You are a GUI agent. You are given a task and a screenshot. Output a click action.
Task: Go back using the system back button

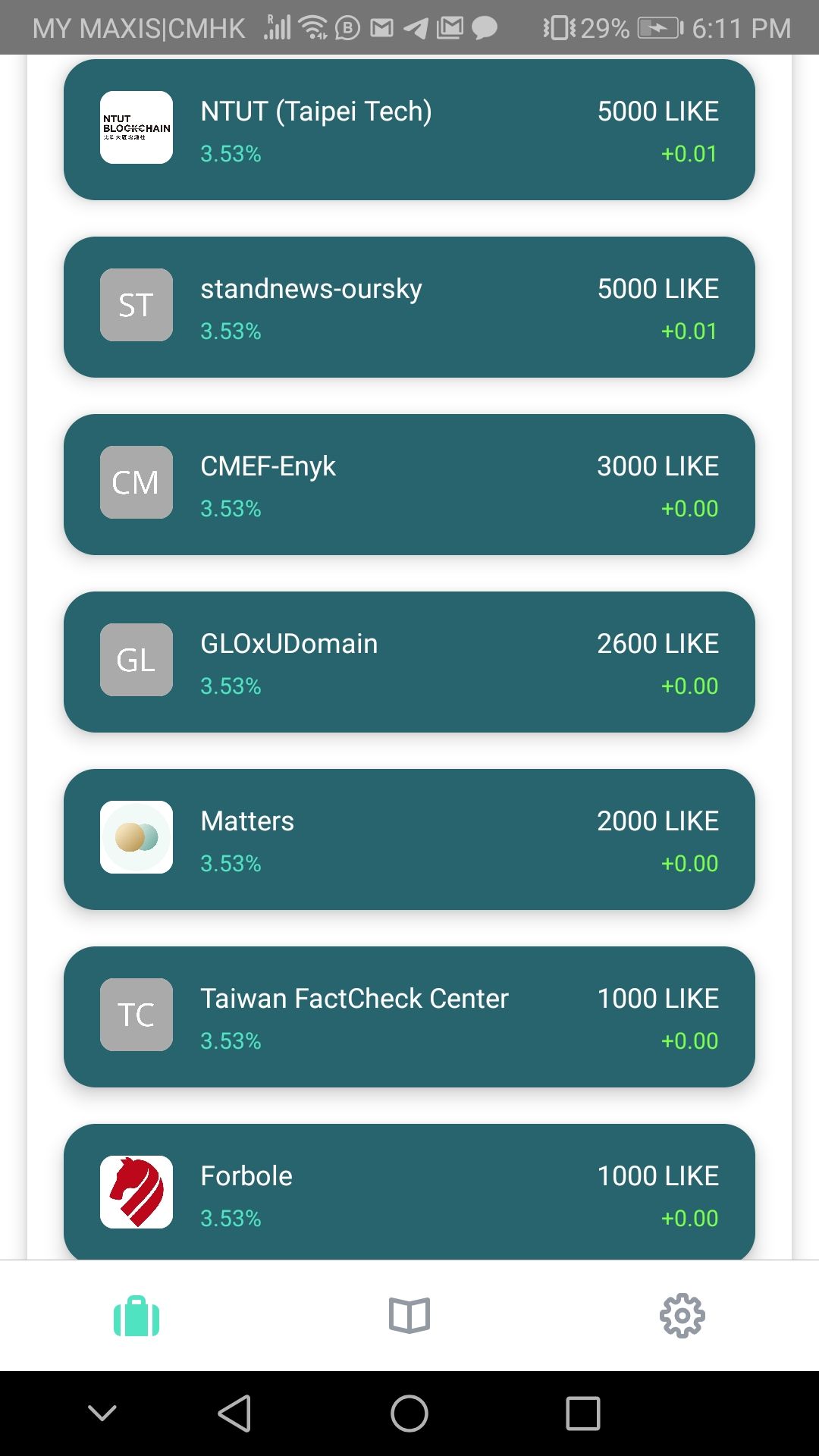[x=234, y=1414]
